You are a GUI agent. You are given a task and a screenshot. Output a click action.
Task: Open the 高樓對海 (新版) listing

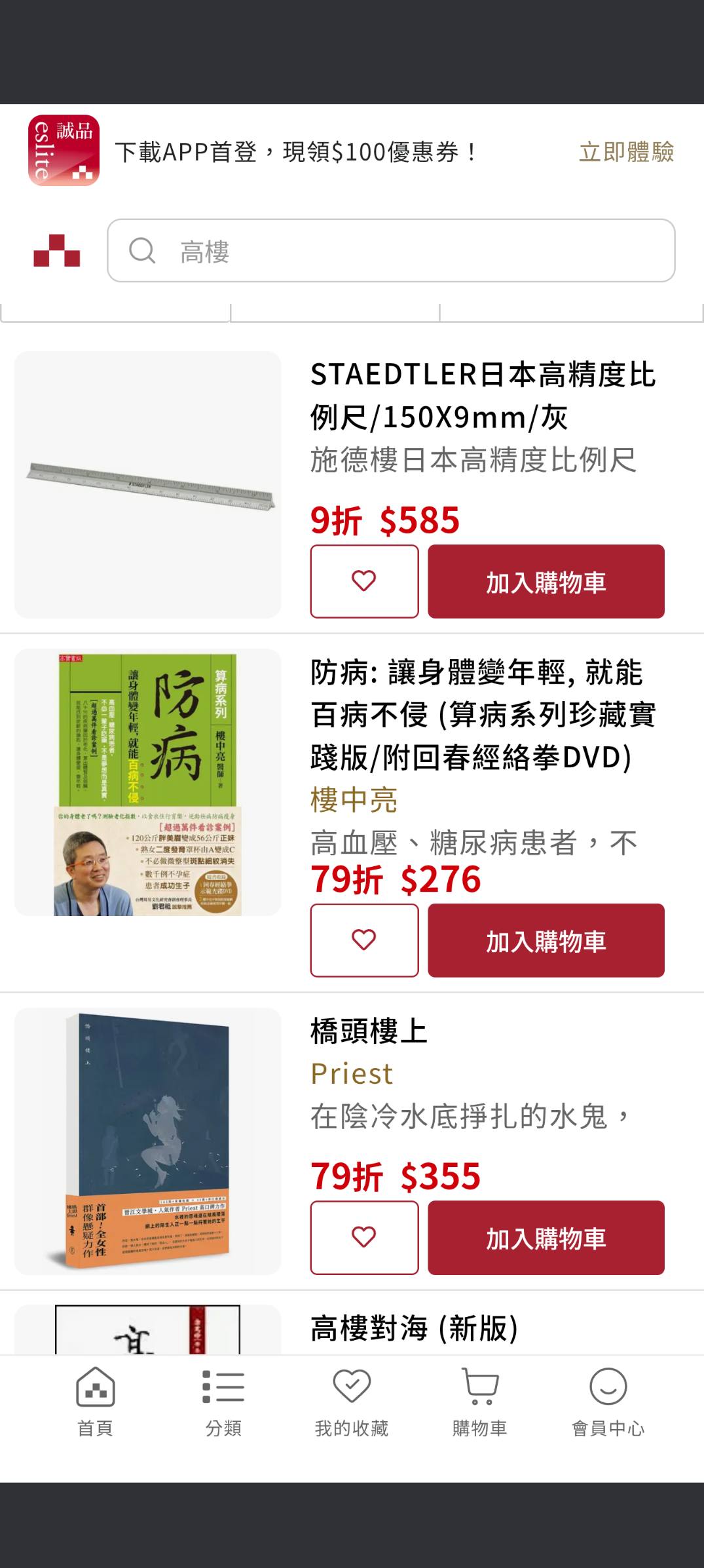pyautogui.click(x=414, y=1329)
